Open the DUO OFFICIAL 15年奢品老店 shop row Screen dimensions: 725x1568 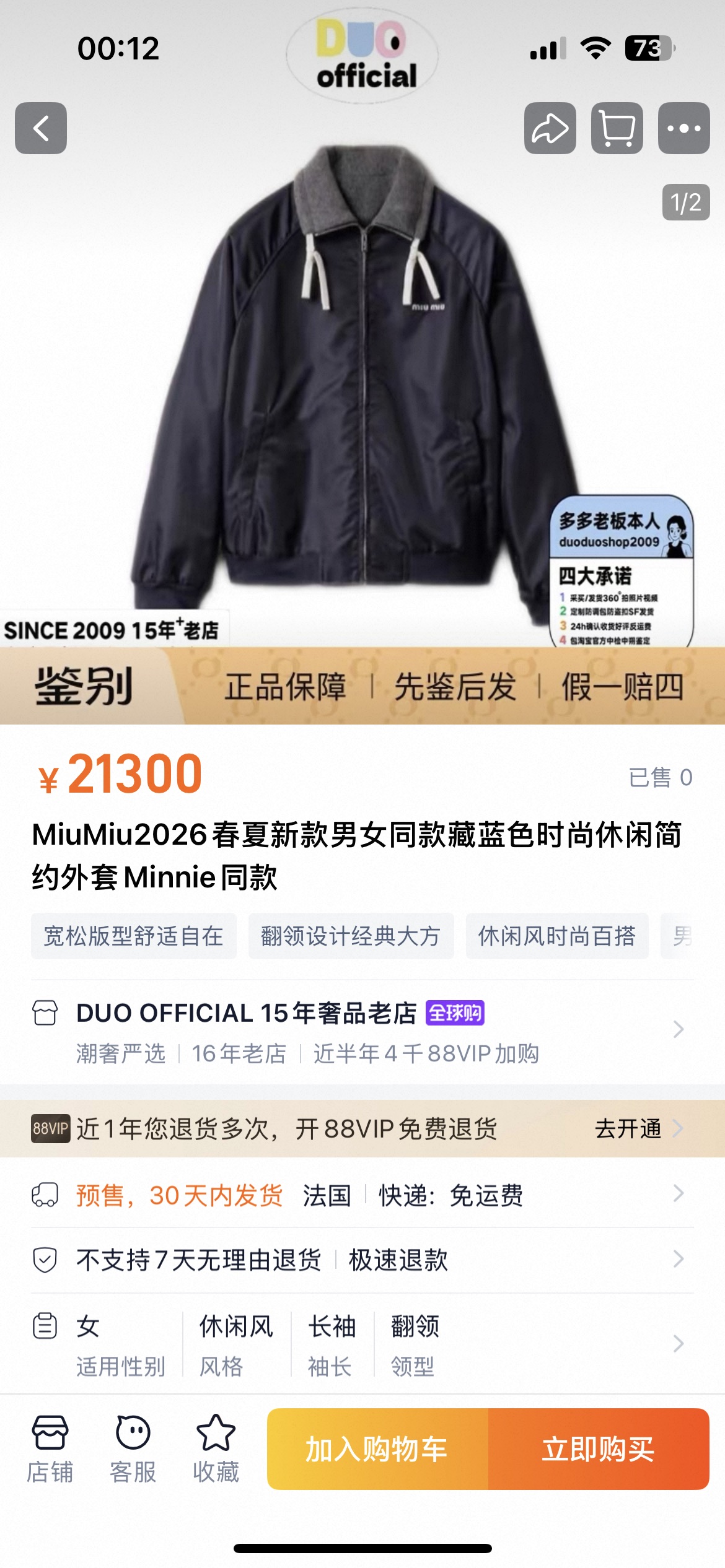(359, 1029)
